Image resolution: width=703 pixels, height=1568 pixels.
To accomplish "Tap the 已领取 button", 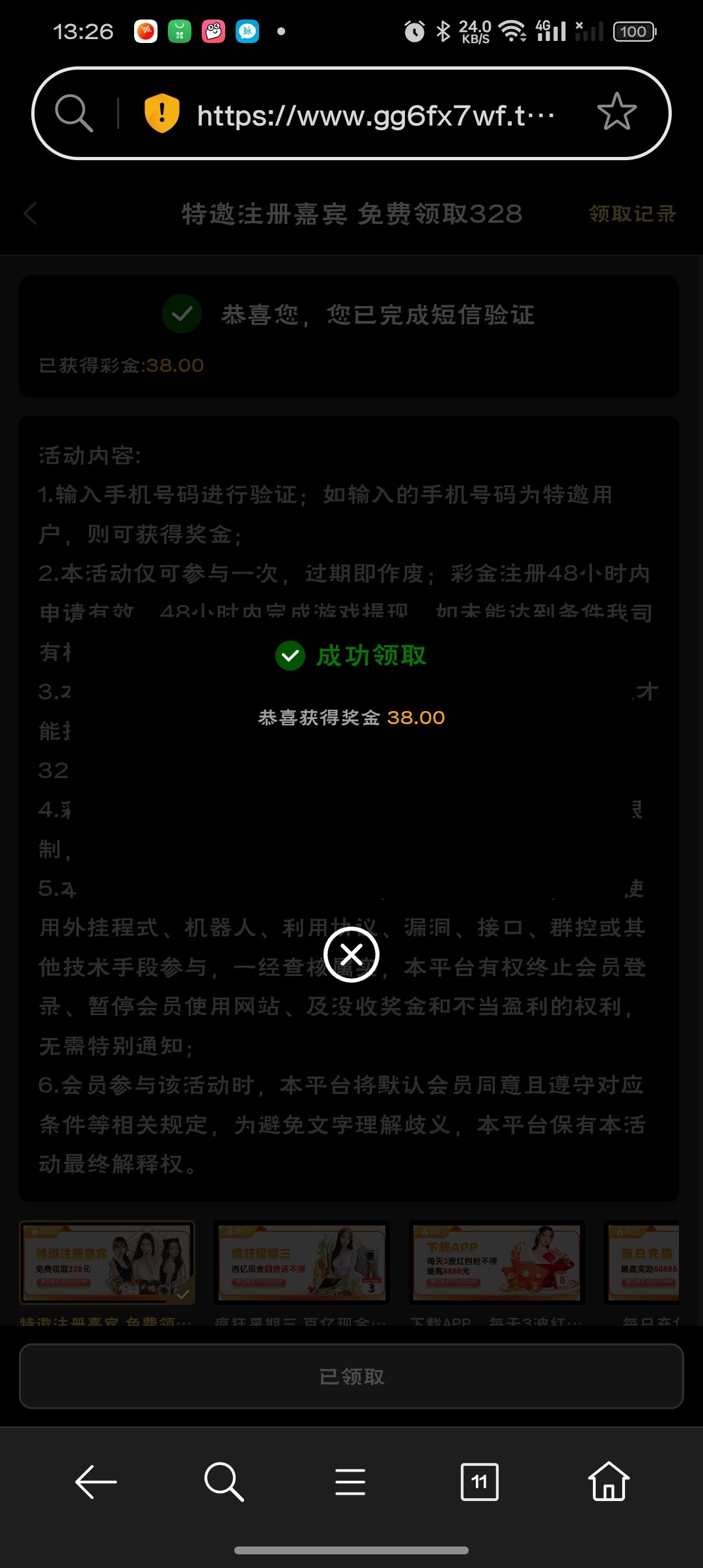I will point(351,1377).
